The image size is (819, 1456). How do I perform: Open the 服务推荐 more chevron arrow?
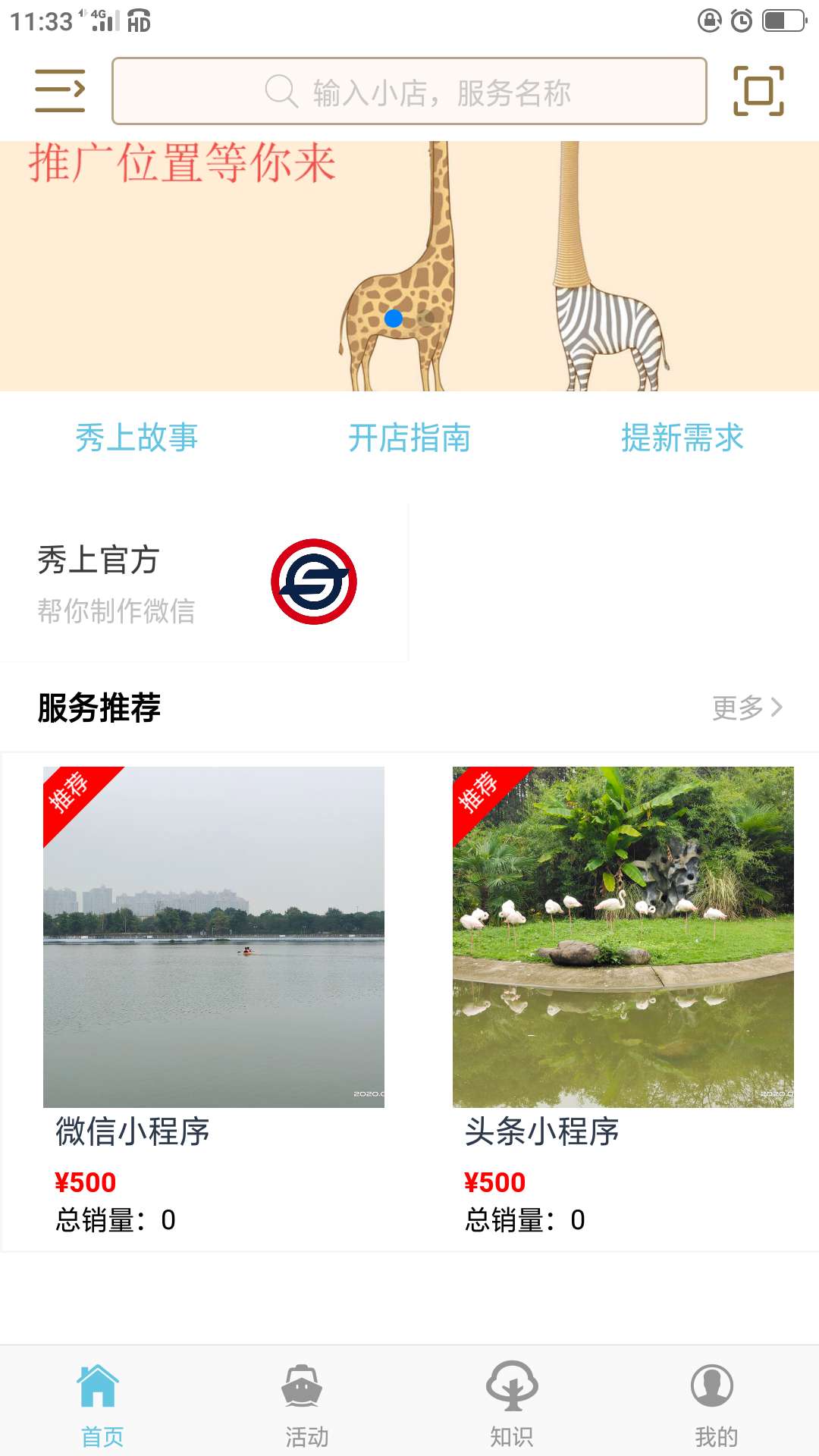click(778, 707)
